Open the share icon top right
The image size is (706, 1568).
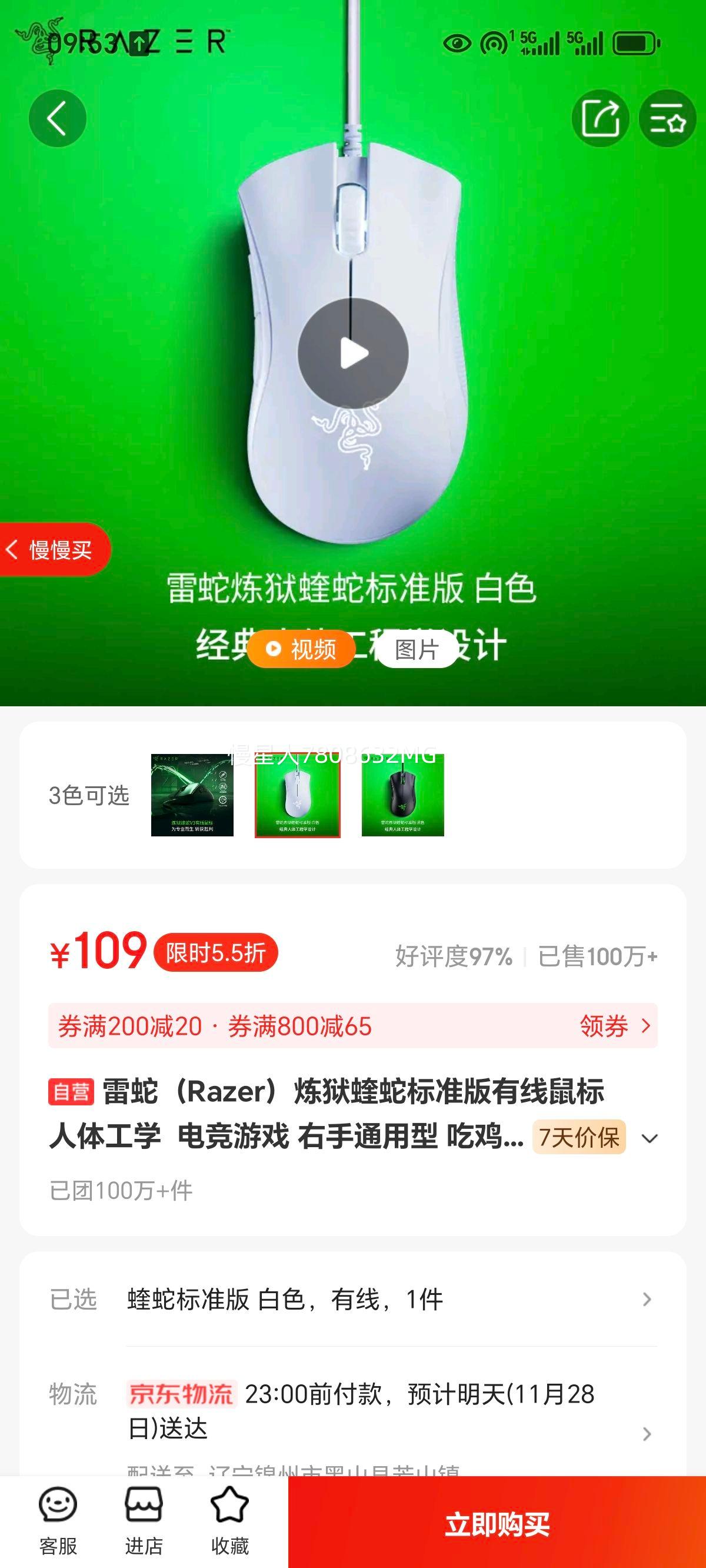click(601, 118)
